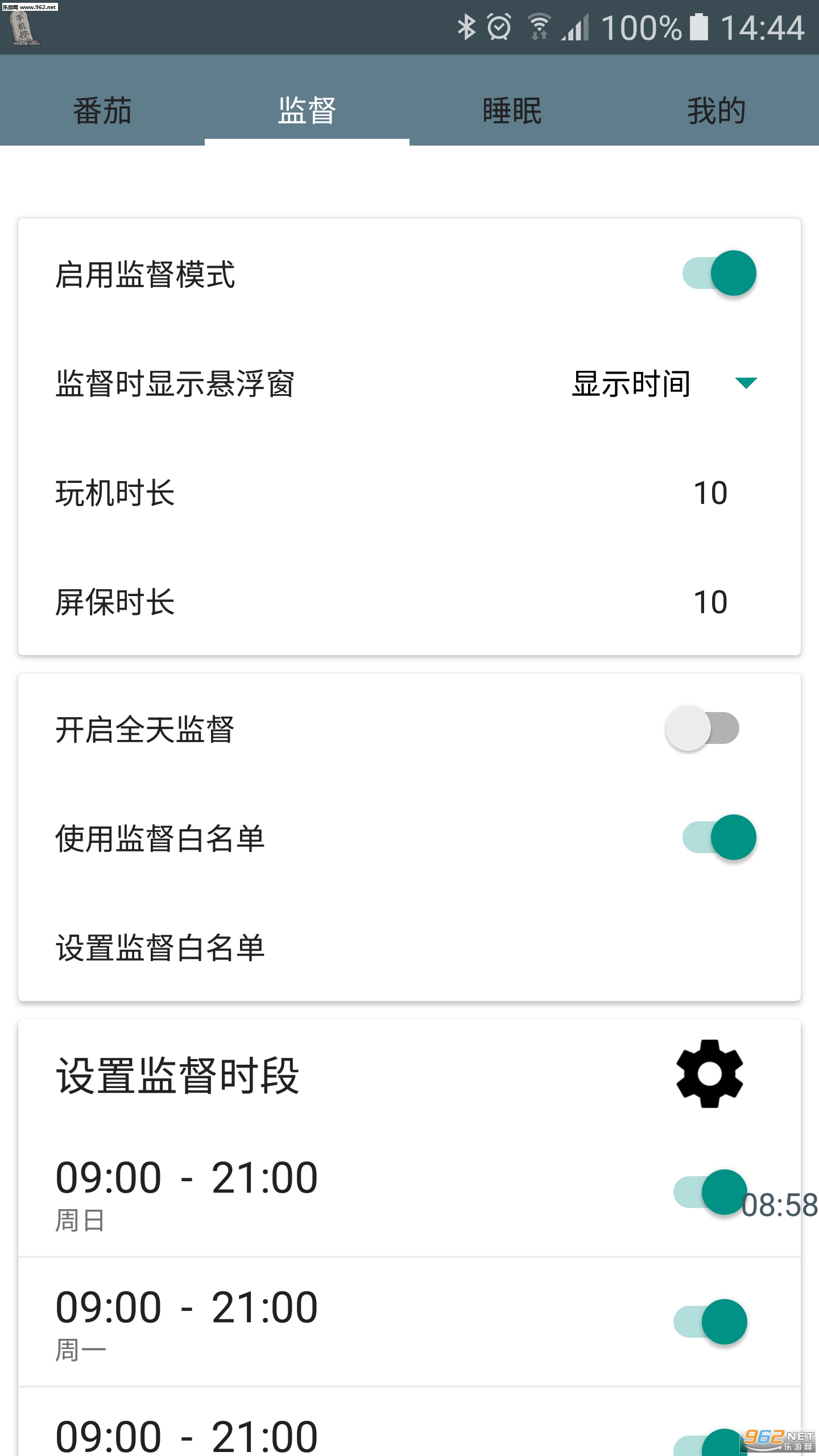Open the 设置监督时段 gear settings
Viewport: 819px width, 1456px height.
(x=709, y=1074)
